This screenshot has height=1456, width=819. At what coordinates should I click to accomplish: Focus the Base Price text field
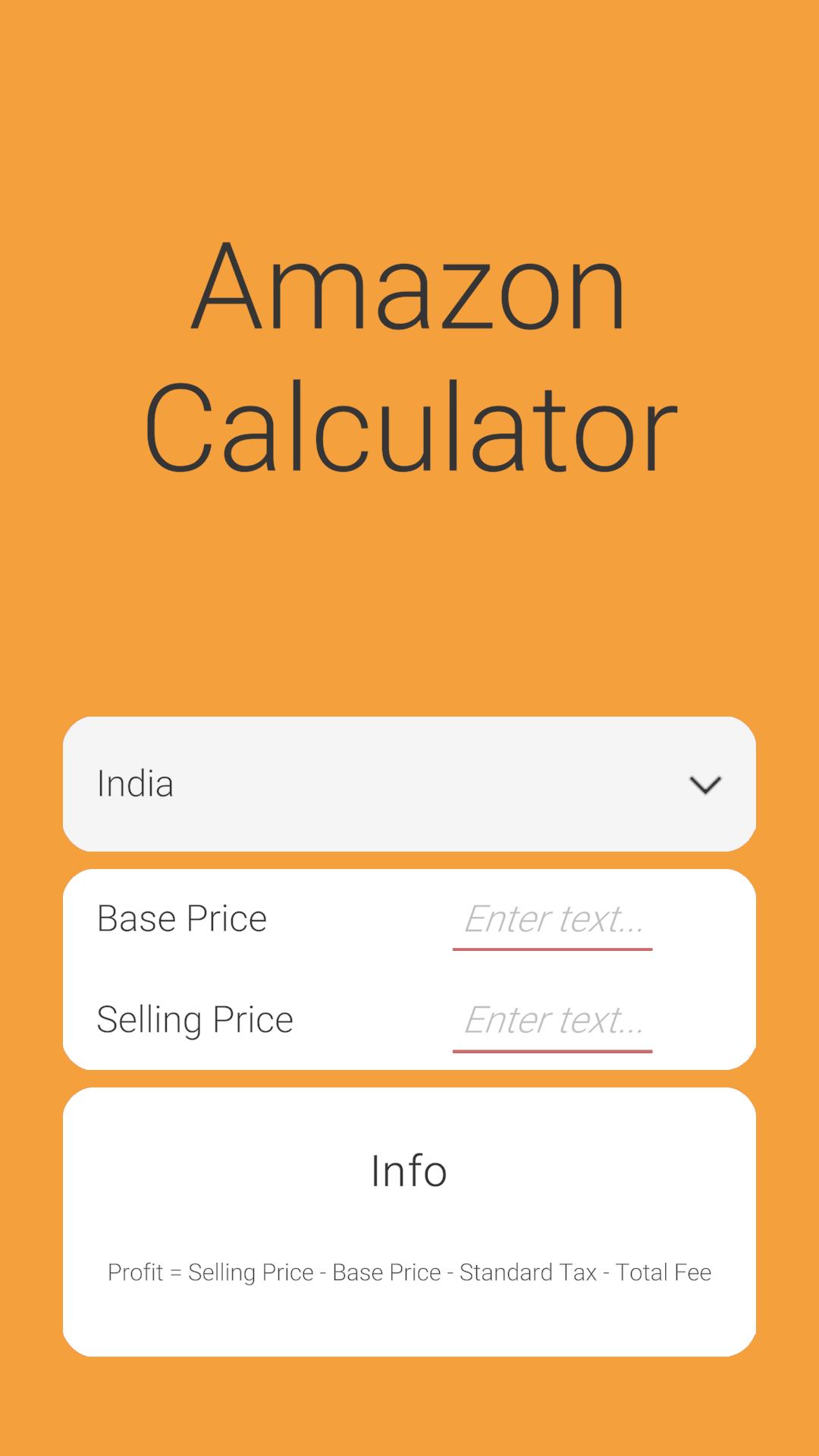coord(553,919)
